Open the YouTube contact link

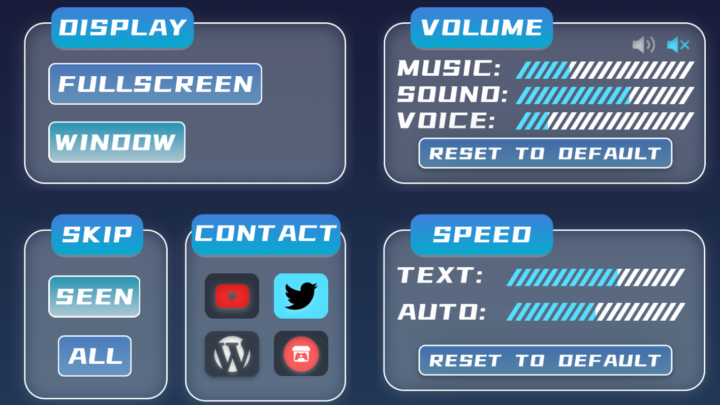[x=232, y=296]
